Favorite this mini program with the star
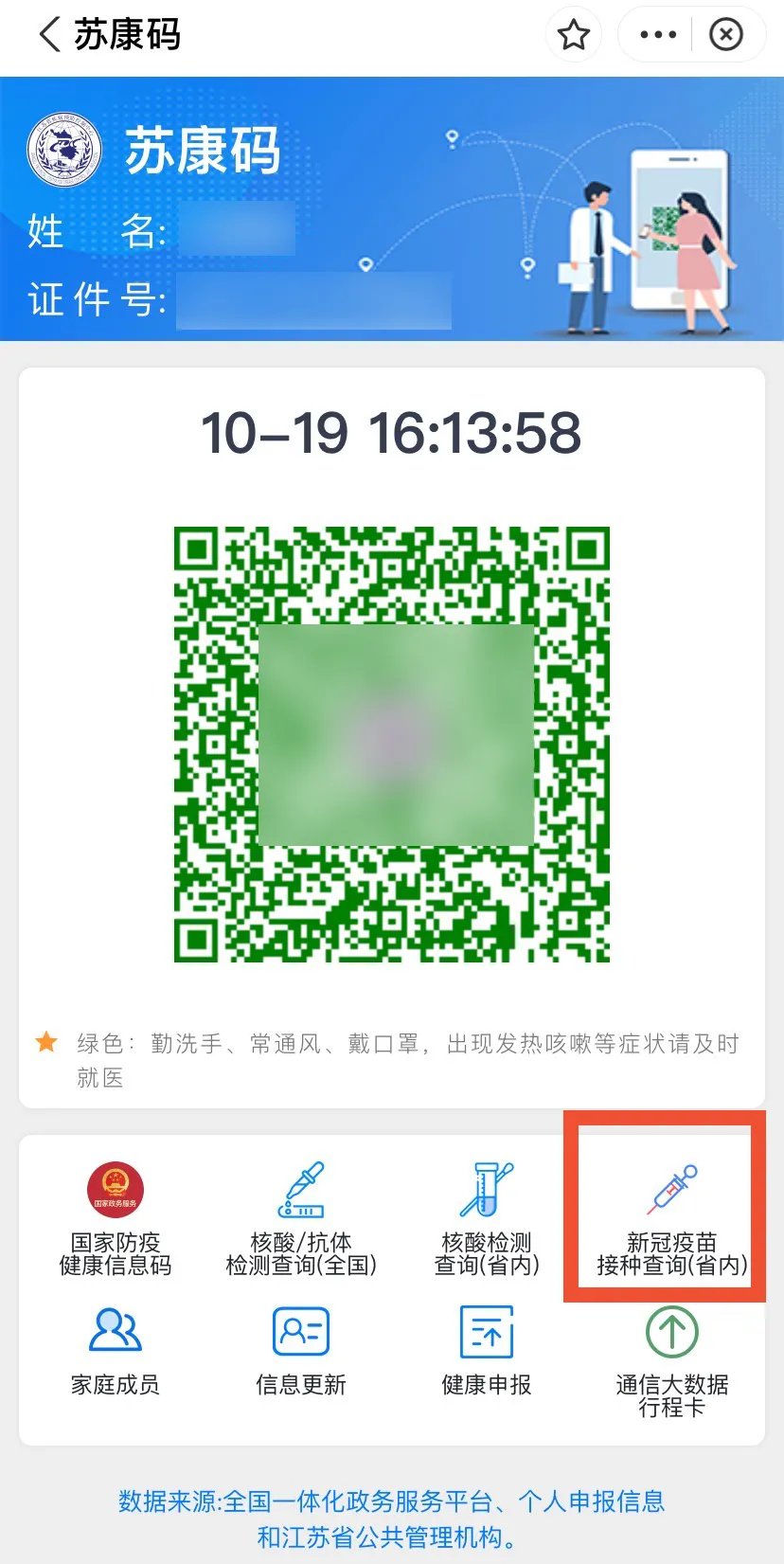 click(573, 36)
